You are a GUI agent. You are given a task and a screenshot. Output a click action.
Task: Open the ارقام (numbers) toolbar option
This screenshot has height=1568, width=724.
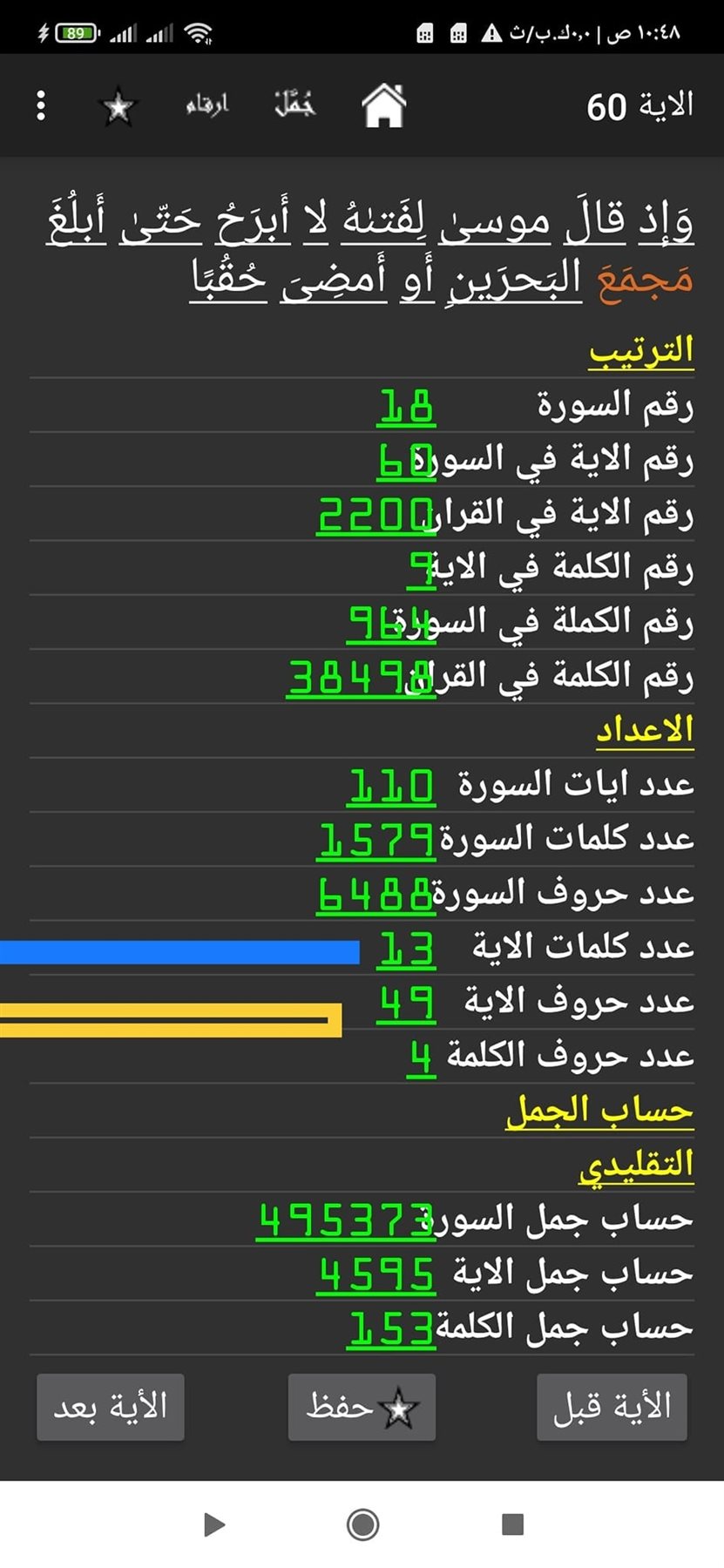pyautogui.click(x=207, y=105)
